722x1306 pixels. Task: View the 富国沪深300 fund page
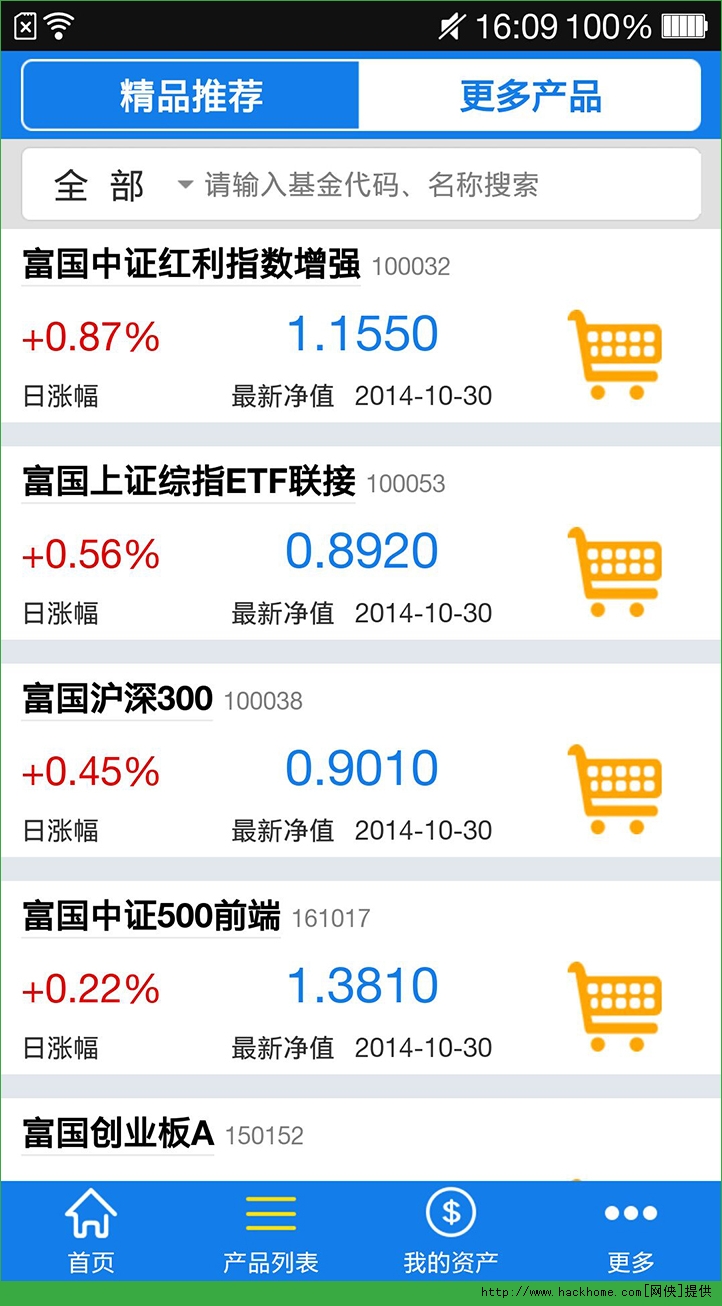(117, 699)
